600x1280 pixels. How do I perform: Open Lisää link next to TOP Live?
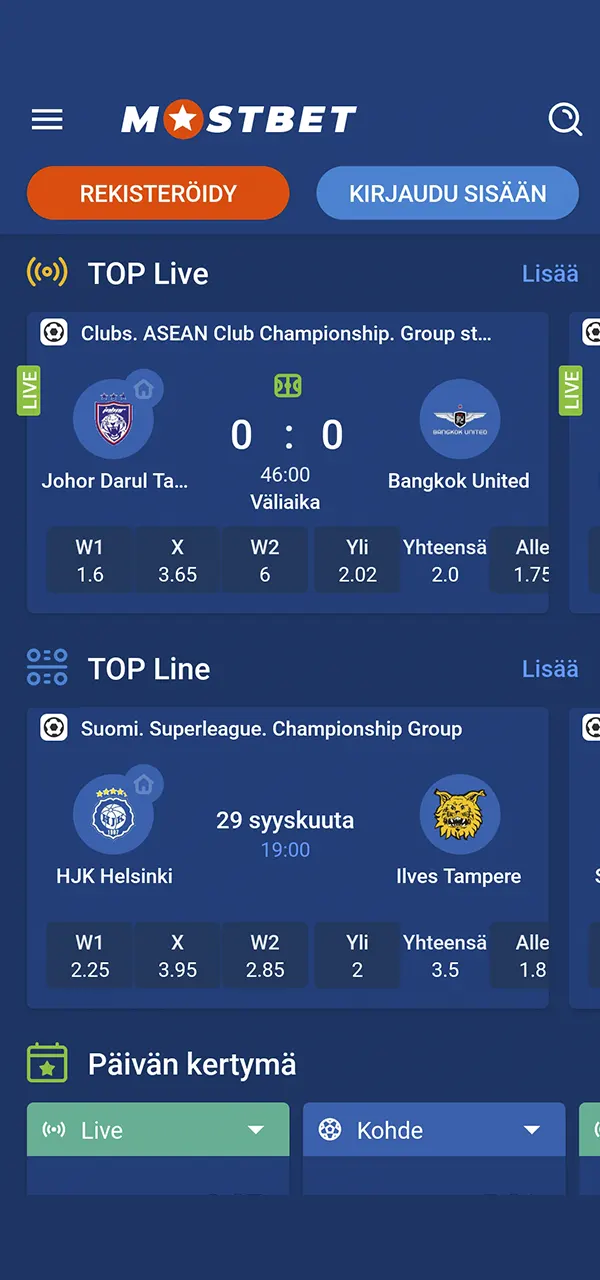550,273
